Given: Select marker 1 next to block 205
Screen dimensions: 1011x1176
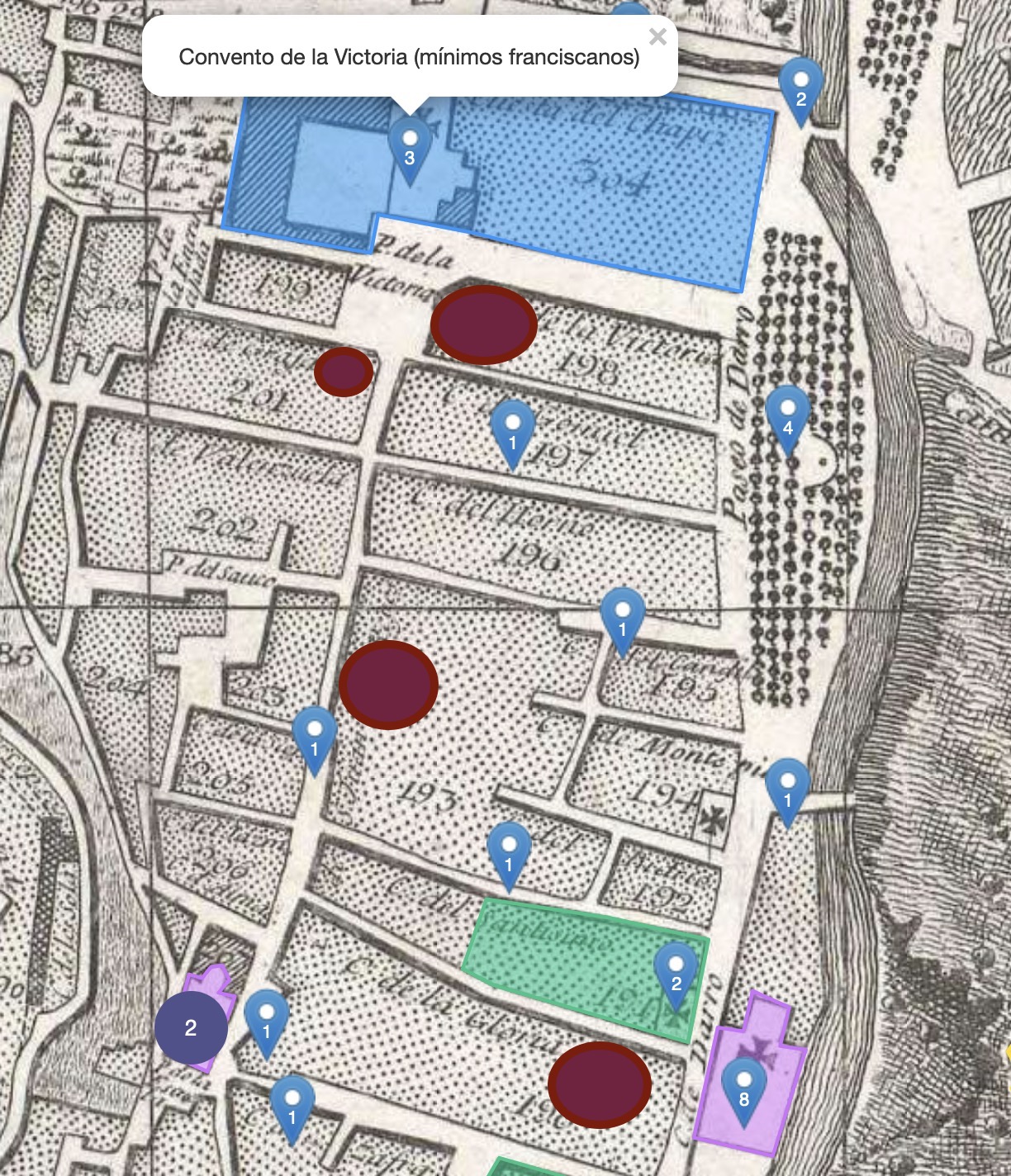Looking at the screenshot, I should point(314,739).
